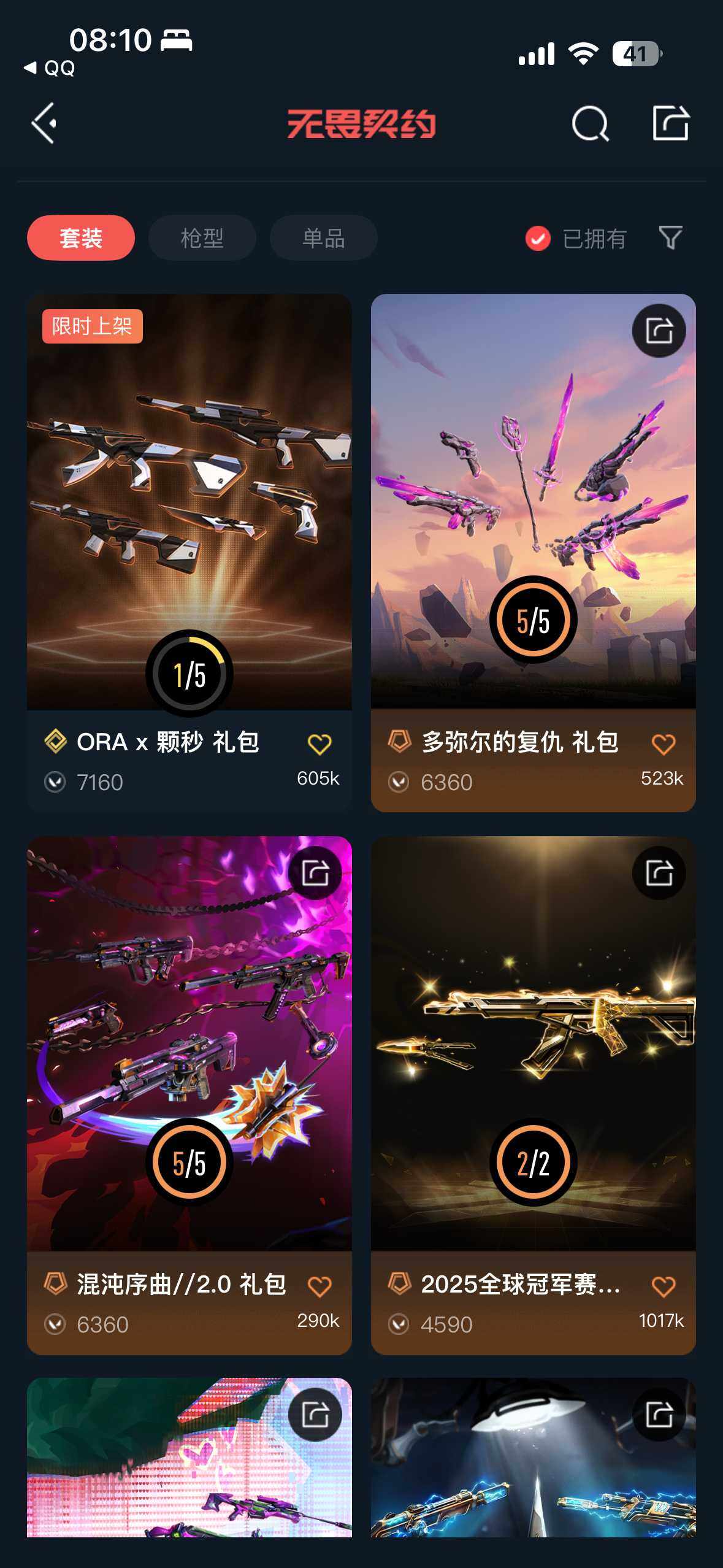Click the share icon in the top bar

pos(671,123)
